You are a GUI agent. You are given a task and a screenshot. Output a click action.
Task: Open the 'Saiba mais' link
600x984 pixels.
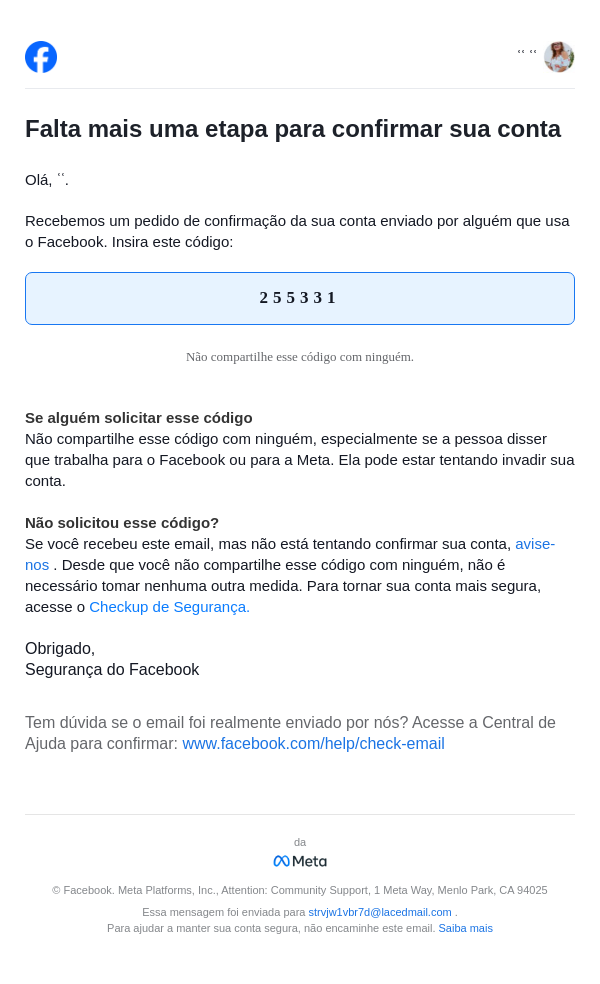coord(465,928)
